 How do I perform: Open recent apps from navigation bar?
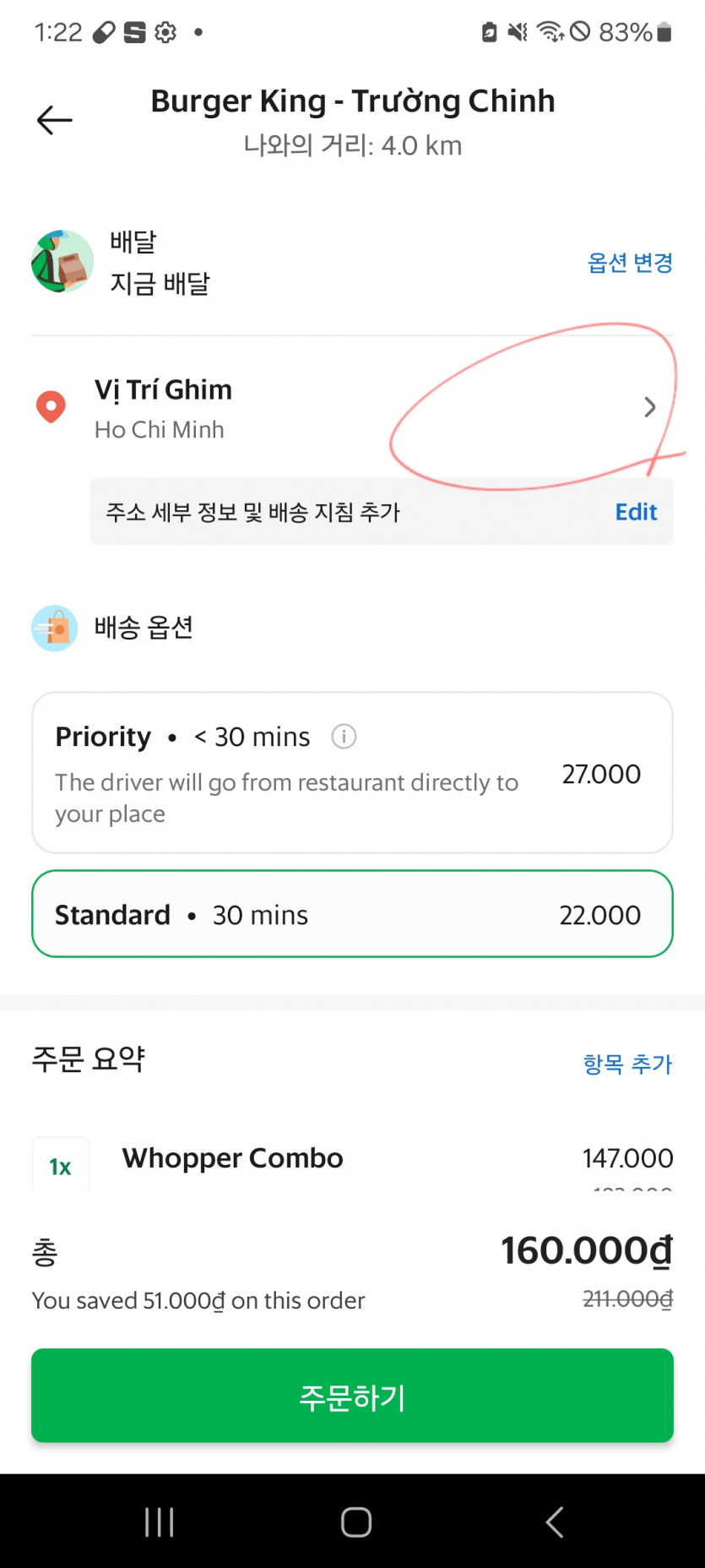(x=159, y=1522)
